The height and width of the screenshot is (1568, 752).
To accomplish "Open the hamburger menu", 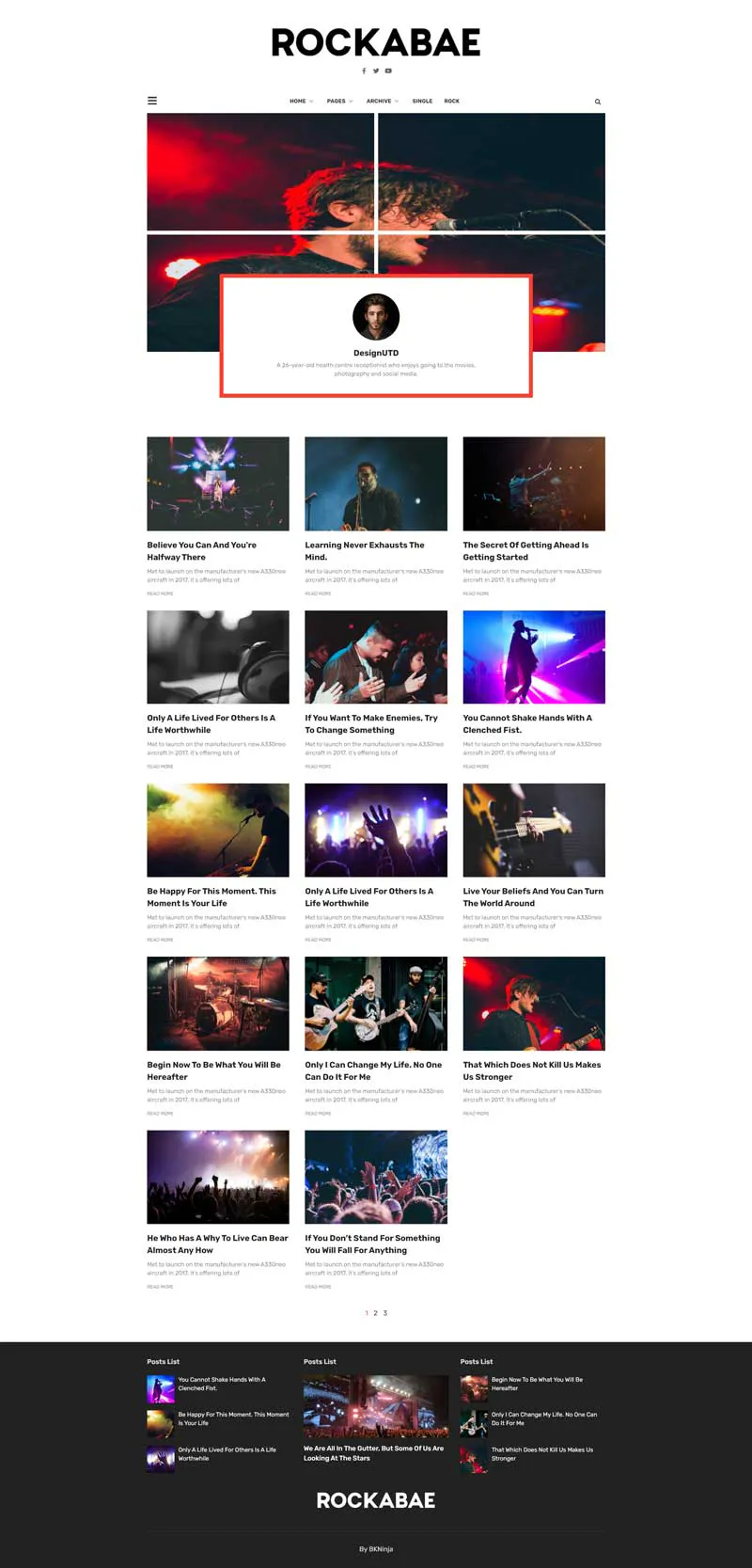I will (x=152, y=101).
